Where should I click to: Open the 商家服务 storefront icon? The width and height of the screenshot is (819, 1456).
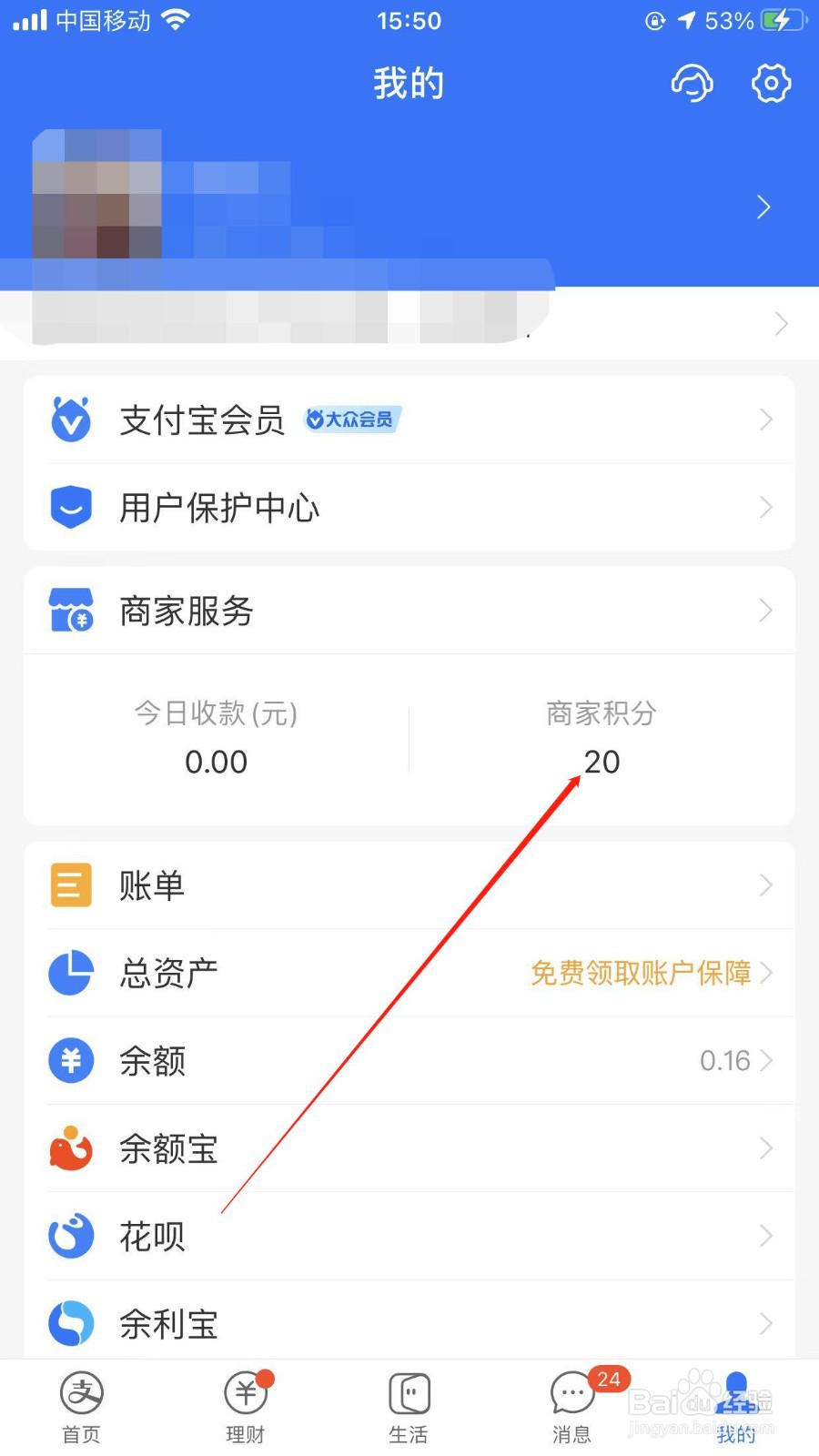pos(70,611)
